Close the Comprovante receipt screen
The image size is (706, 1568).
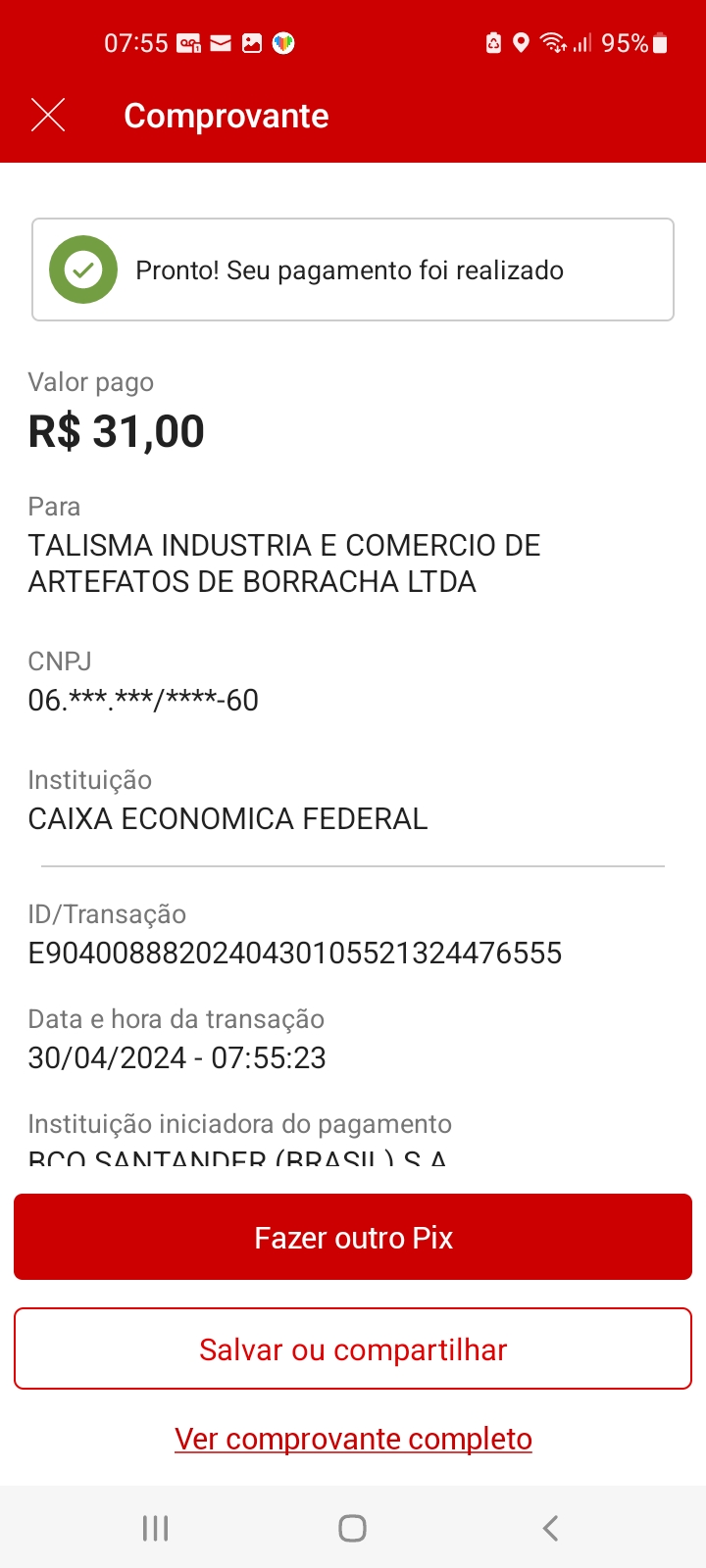[48, 116]
